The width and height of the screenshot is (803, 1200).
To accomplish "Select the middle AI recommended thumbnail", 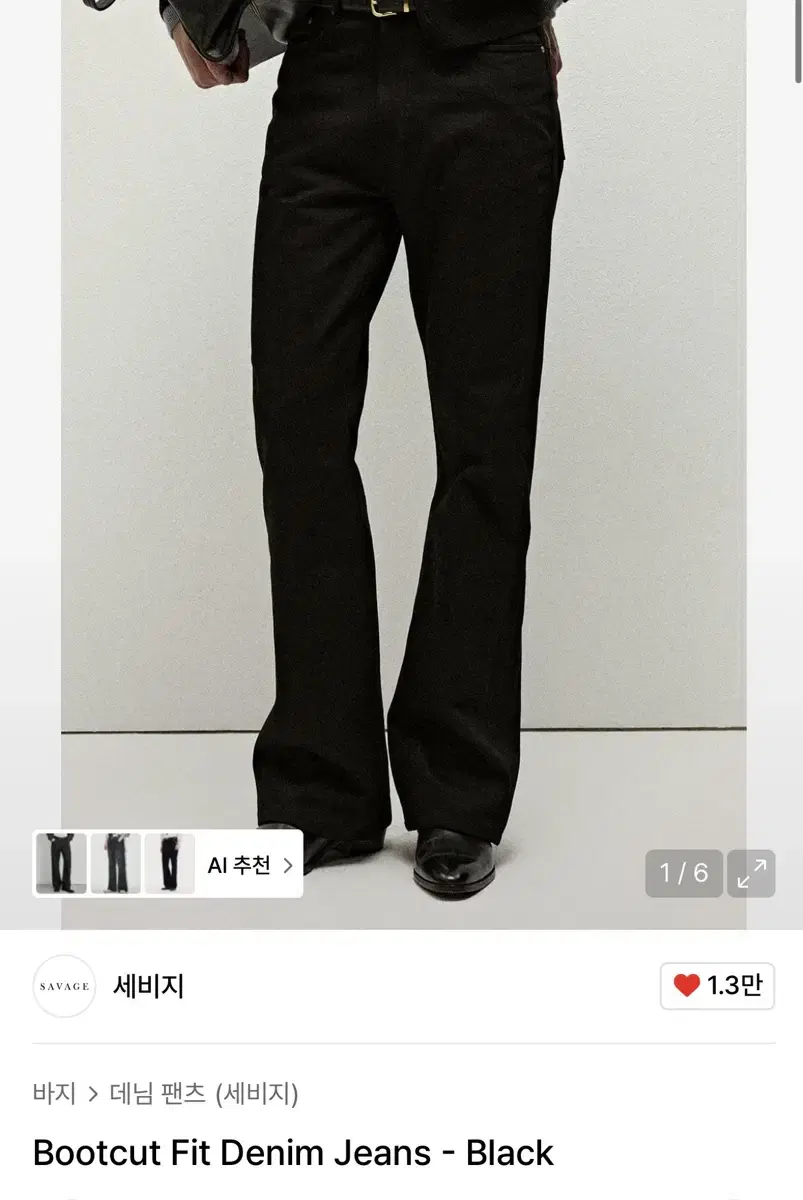I will [x=115, y=864].
